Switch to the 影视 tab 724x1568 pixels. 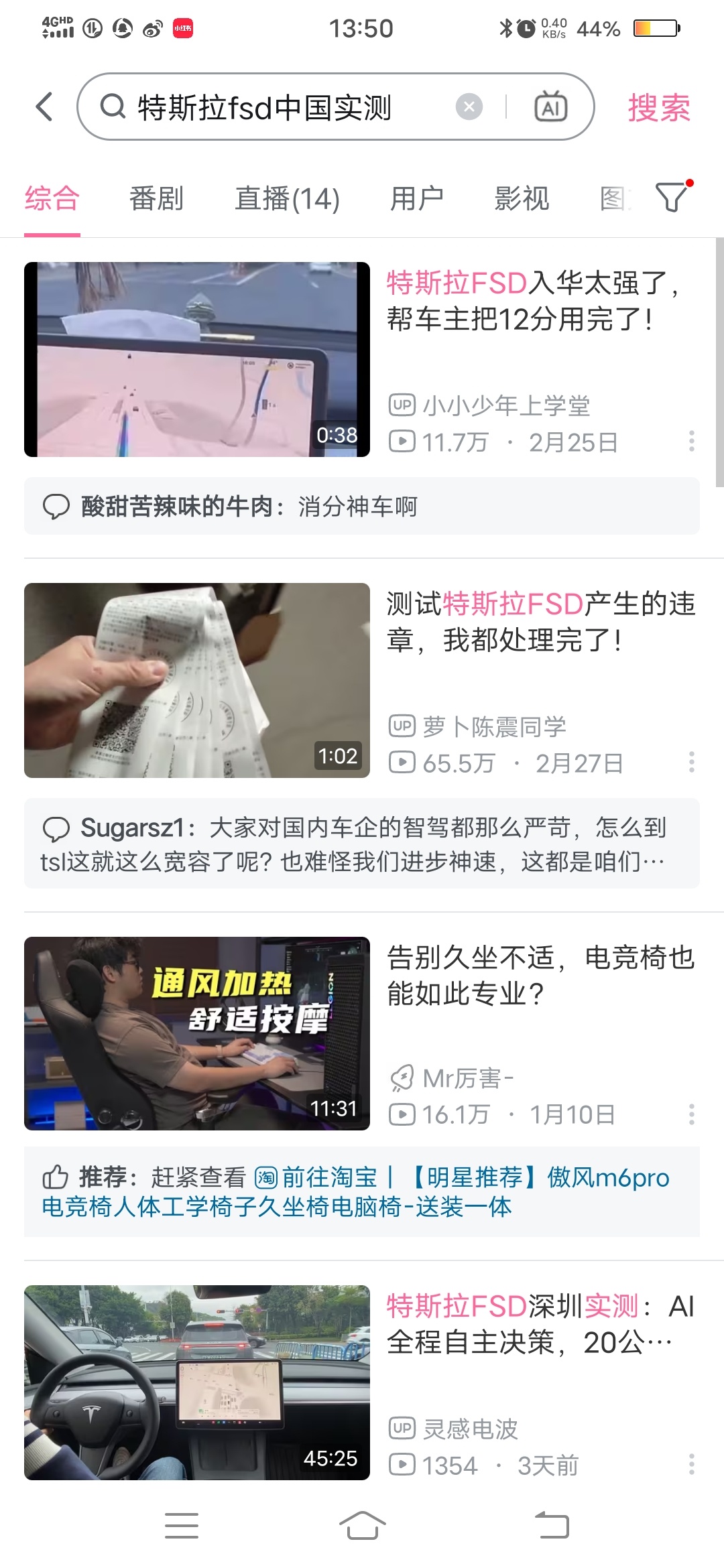(522, 198)
